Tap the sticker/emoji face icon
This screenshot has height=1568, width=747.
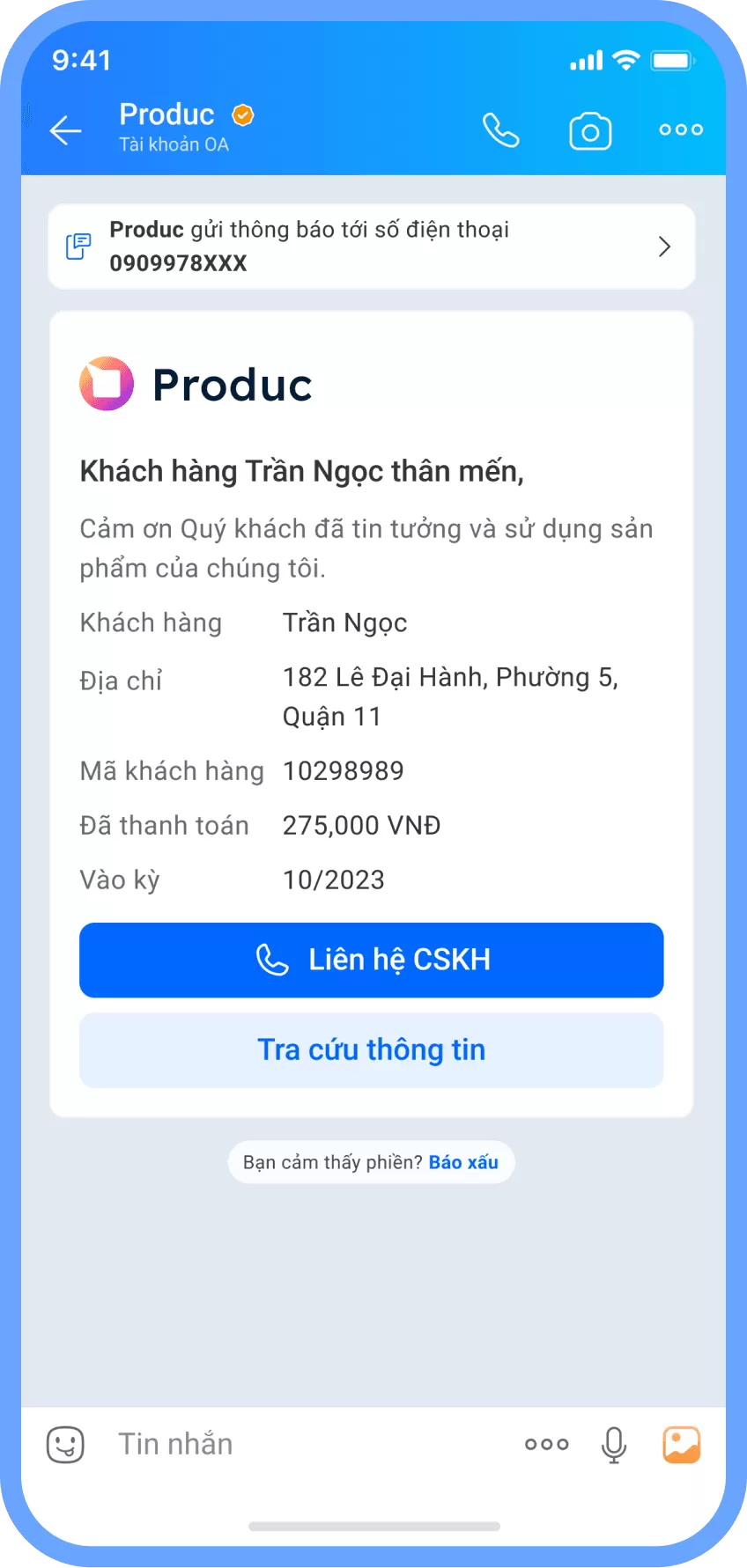coord(66,1443)
